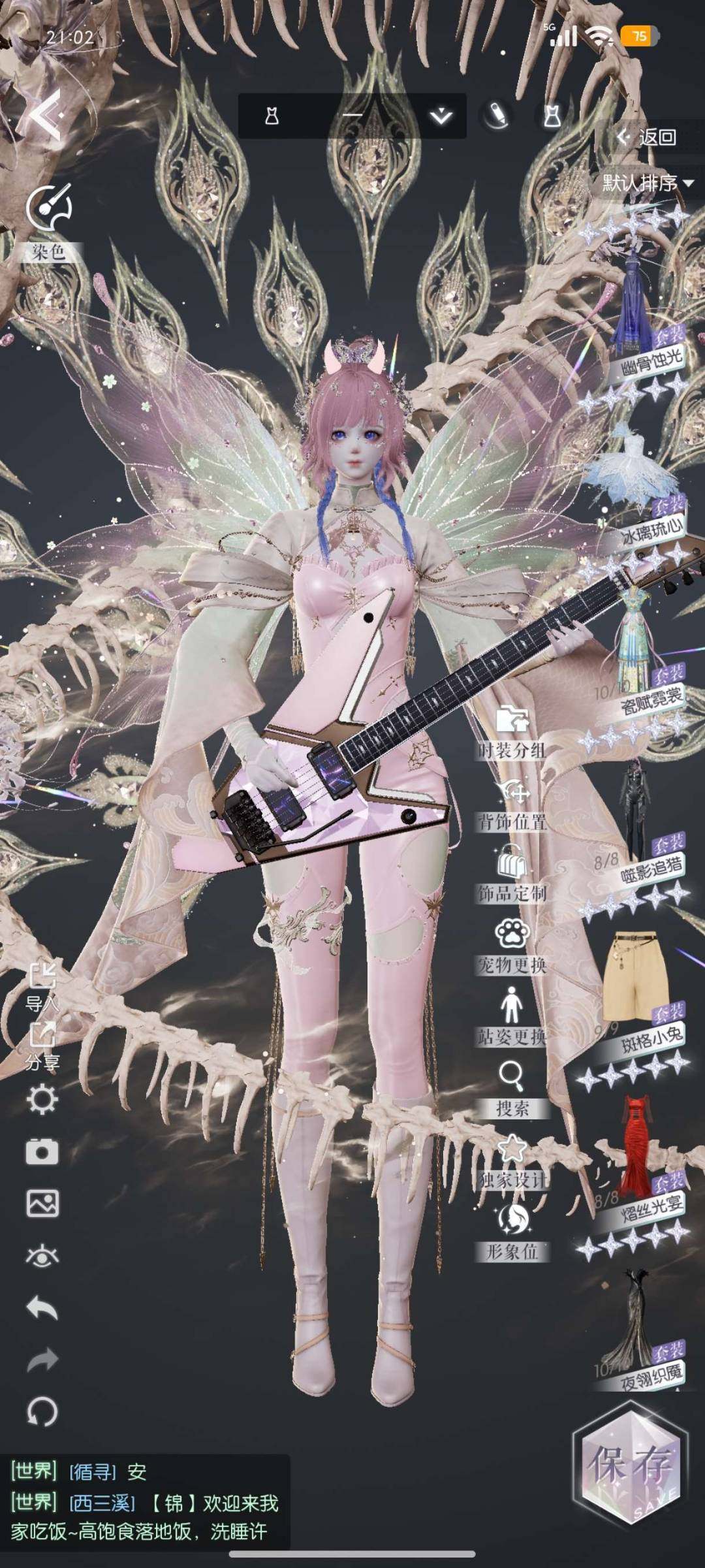Tap 保存 to save the look
The width and height of the screenshot is (705, 1568).
coord(630,1466)
